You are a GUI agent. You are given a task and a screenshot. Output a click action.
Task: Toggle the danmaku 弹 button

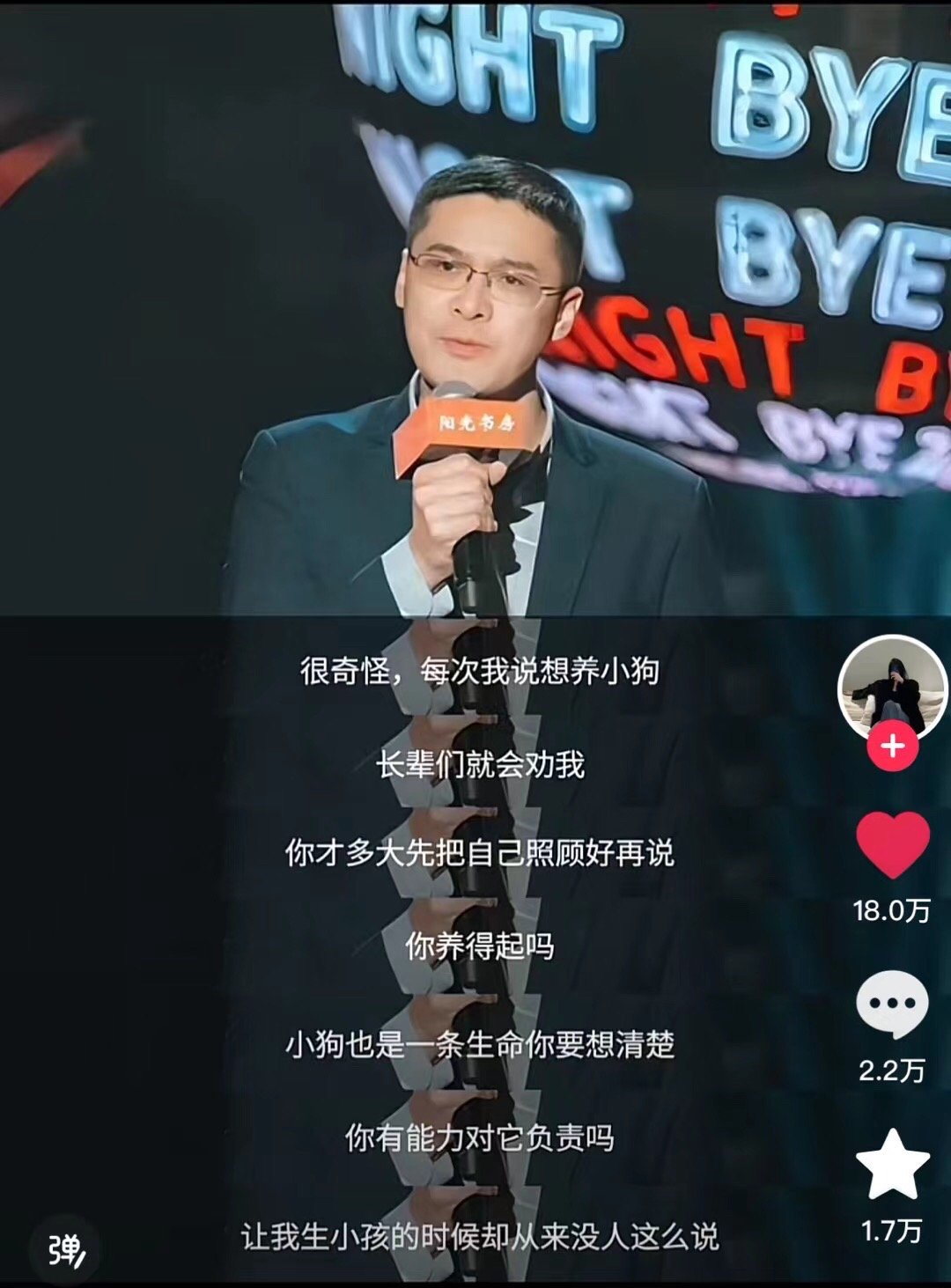tap(67, 1249)
